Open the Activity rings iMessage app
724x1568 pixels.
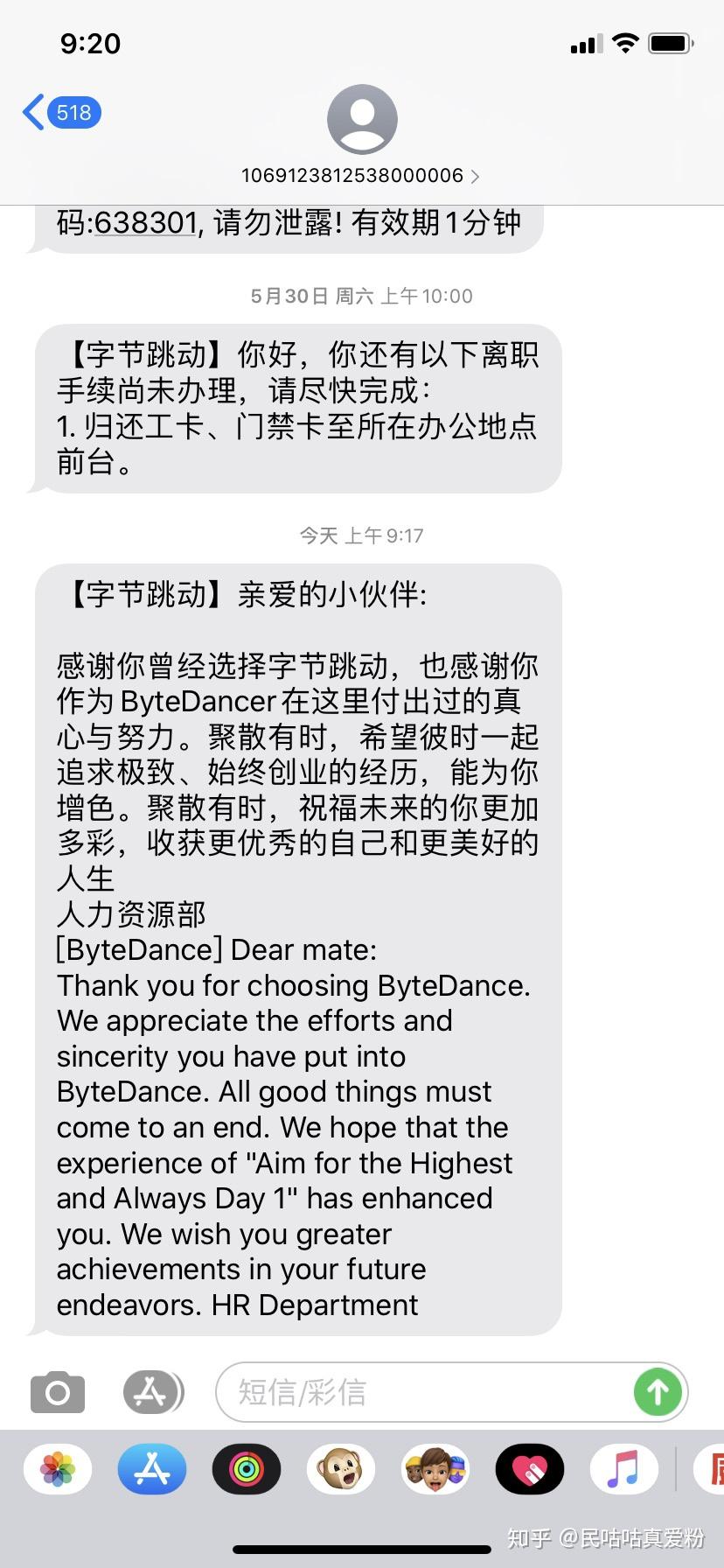coord(247,1469)
